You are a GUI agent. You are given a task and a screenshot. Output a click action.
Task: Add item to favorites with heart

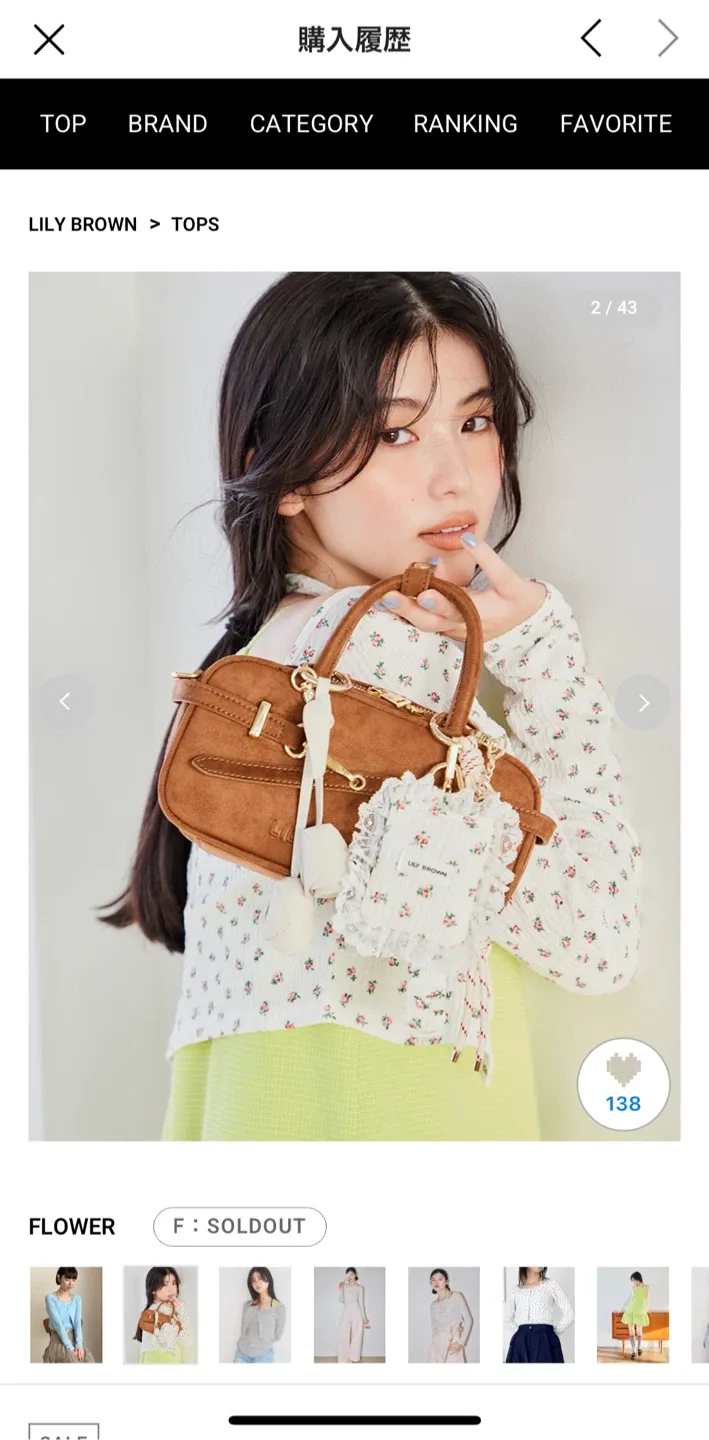point(623,1084)
